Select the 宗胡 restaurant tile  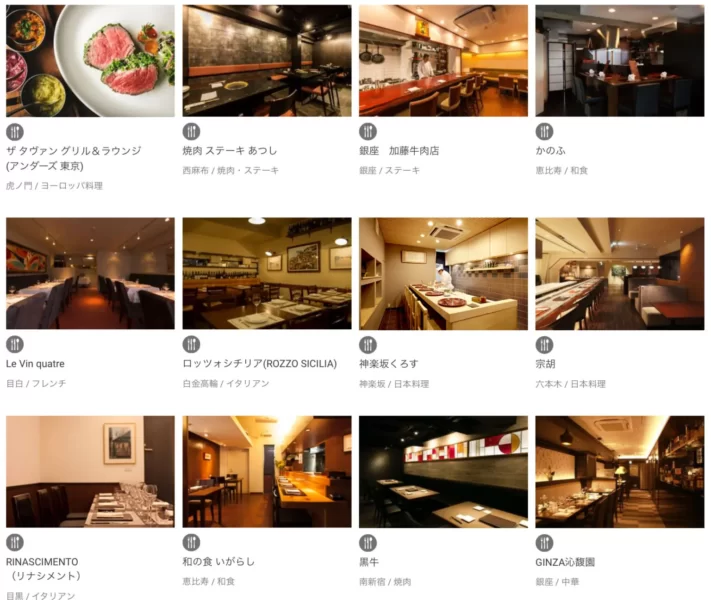pos(619,273)
